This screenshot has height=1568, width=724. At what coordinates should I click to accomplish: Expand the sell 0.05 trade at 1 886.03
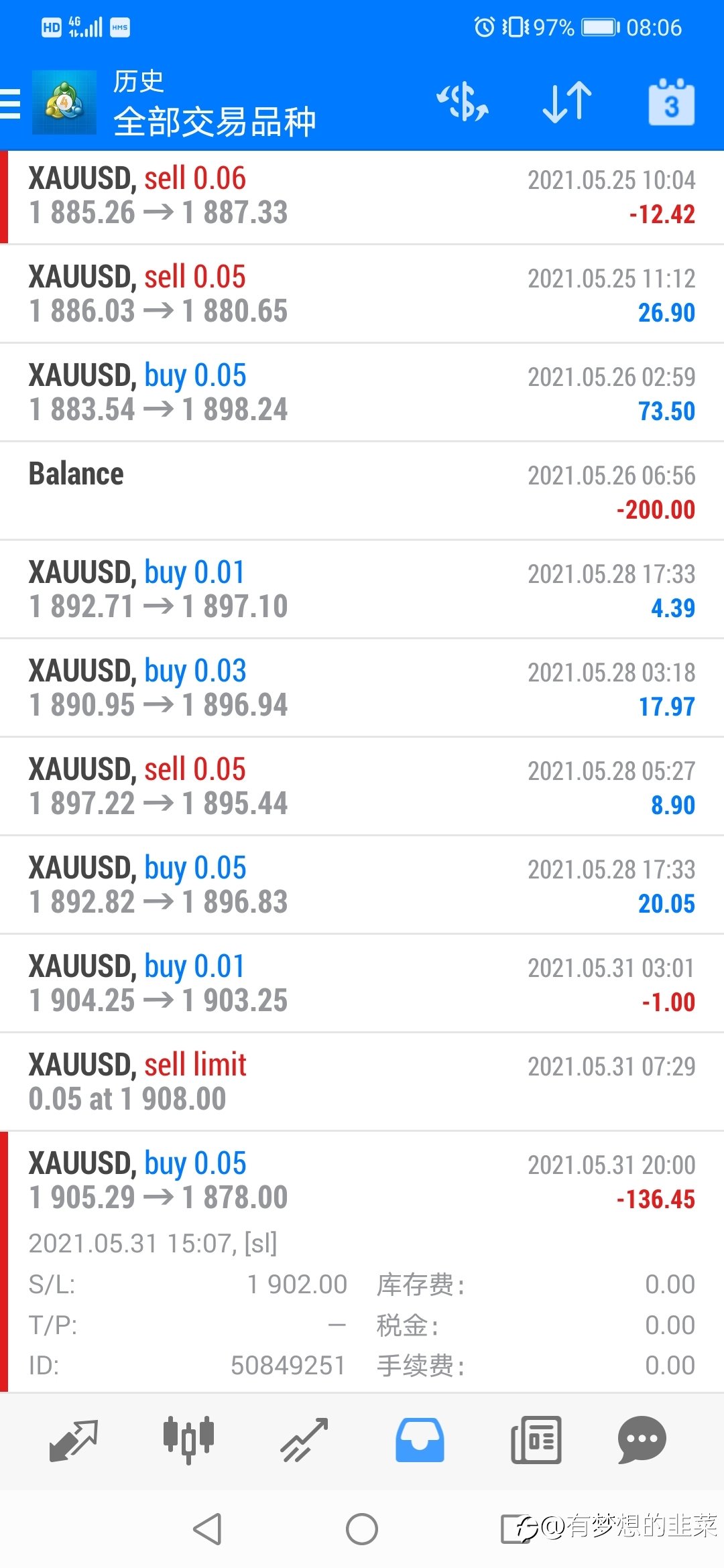362,295
